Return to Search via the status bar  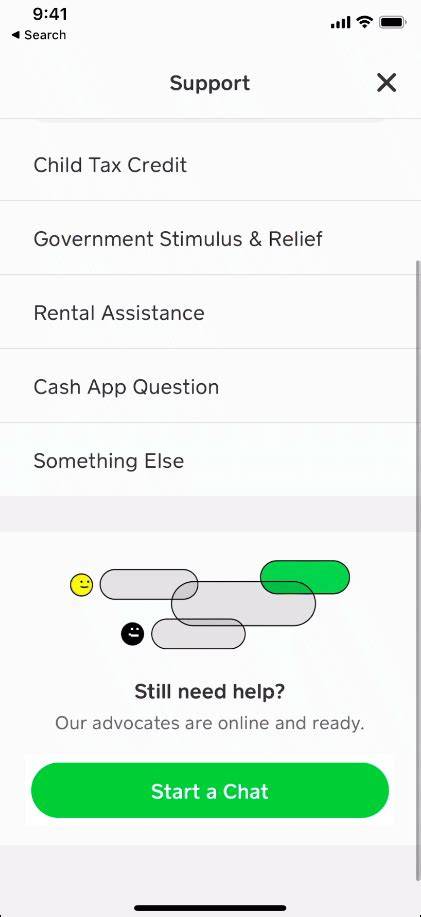(39, 35)
